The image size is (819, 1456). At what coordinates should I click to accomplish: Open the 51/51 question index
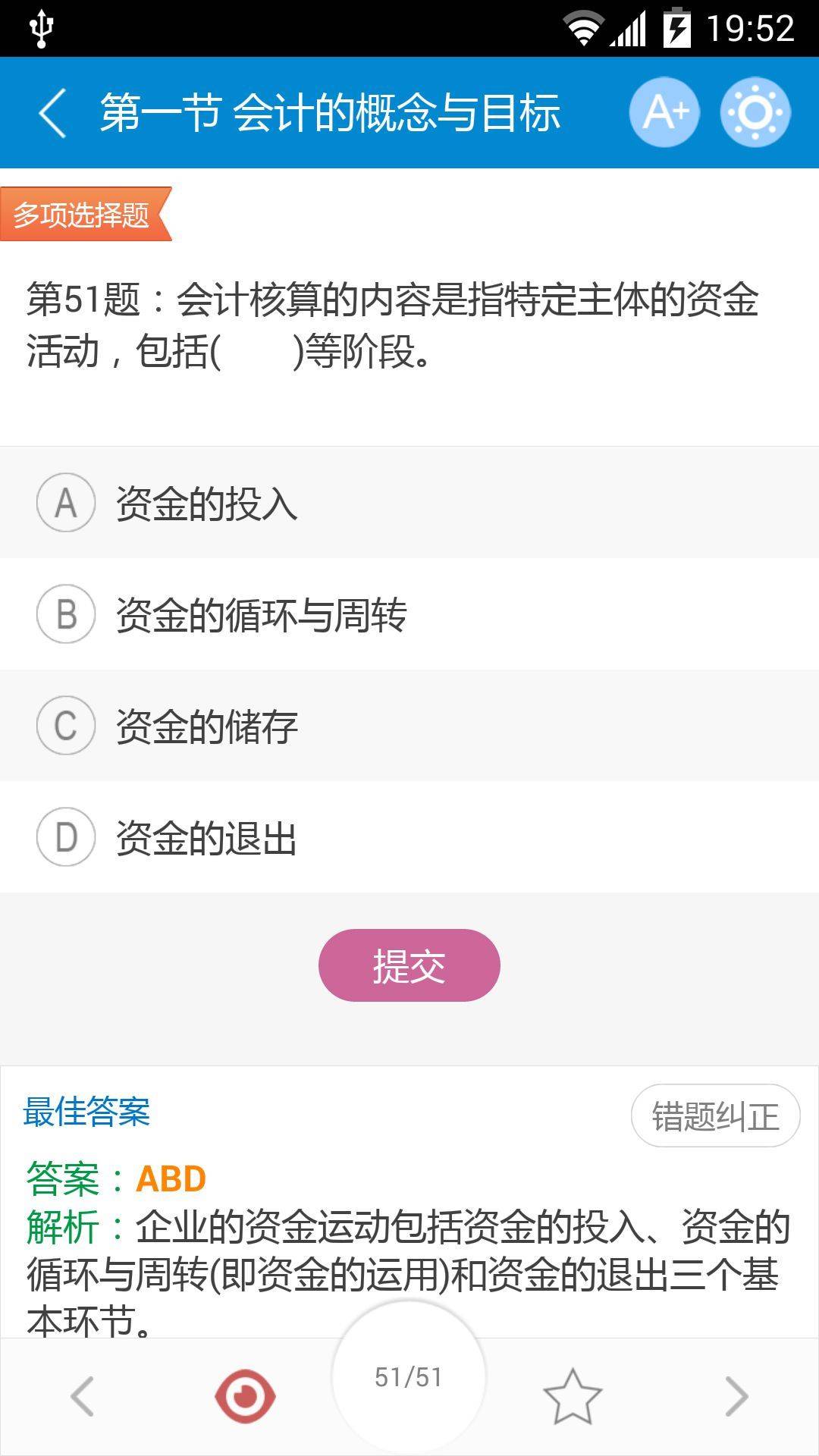pyautogui.click(x=409, y=1377)
